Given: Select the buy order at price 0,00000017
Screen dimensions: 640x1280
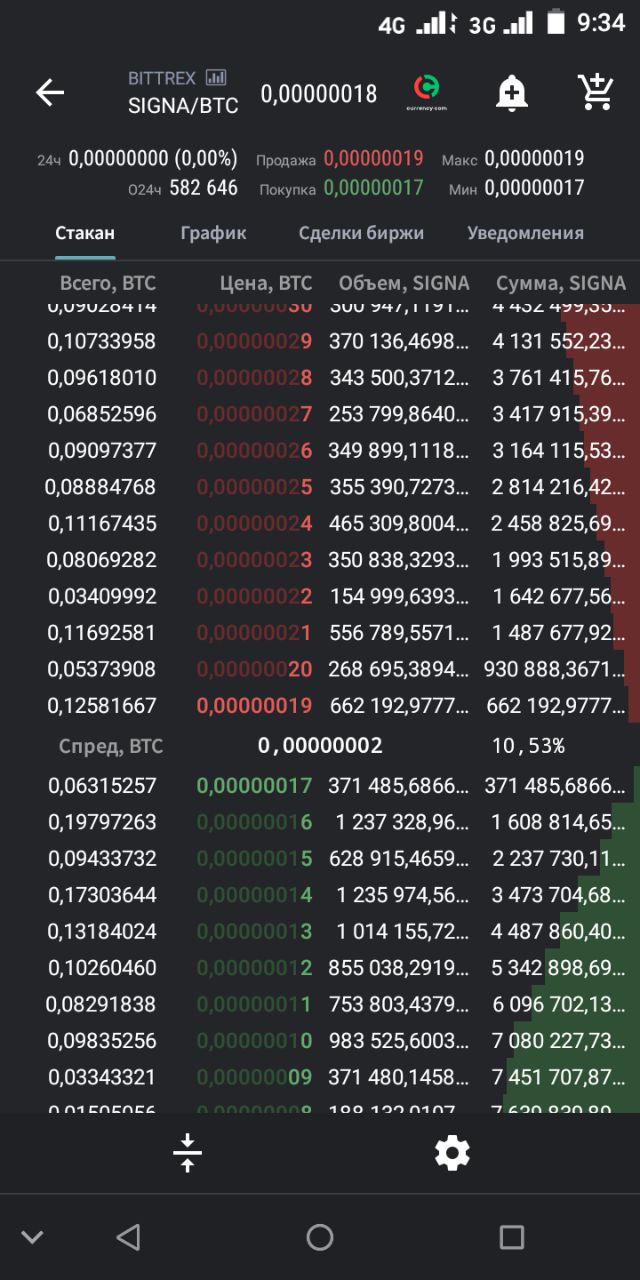Looking at the screenshot, I should pyautogui.click(x=320, y=785).
